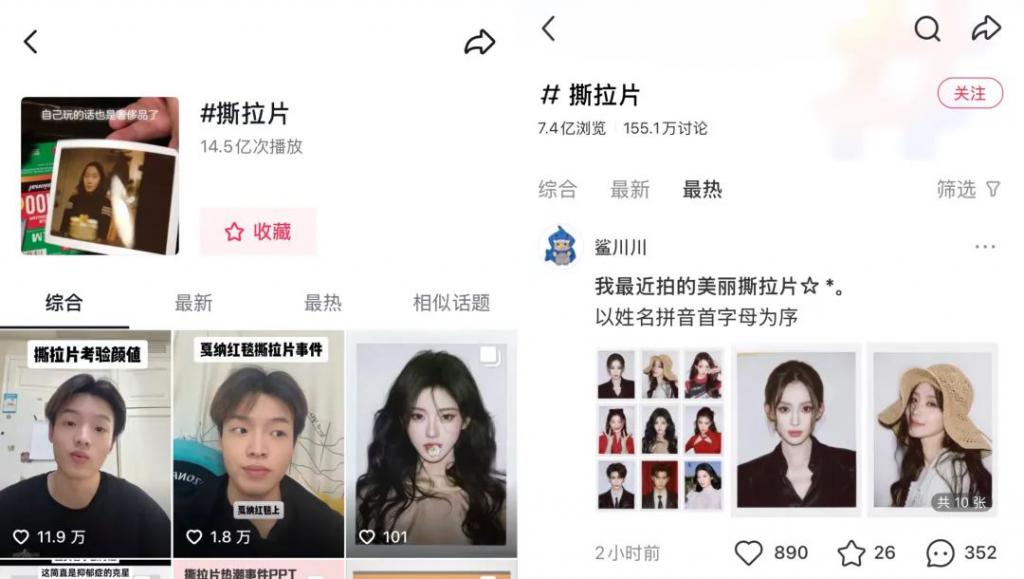Follow the topic with the 关注 button
The width and height of the screenshot is (1024, 579).
(969, 93)
